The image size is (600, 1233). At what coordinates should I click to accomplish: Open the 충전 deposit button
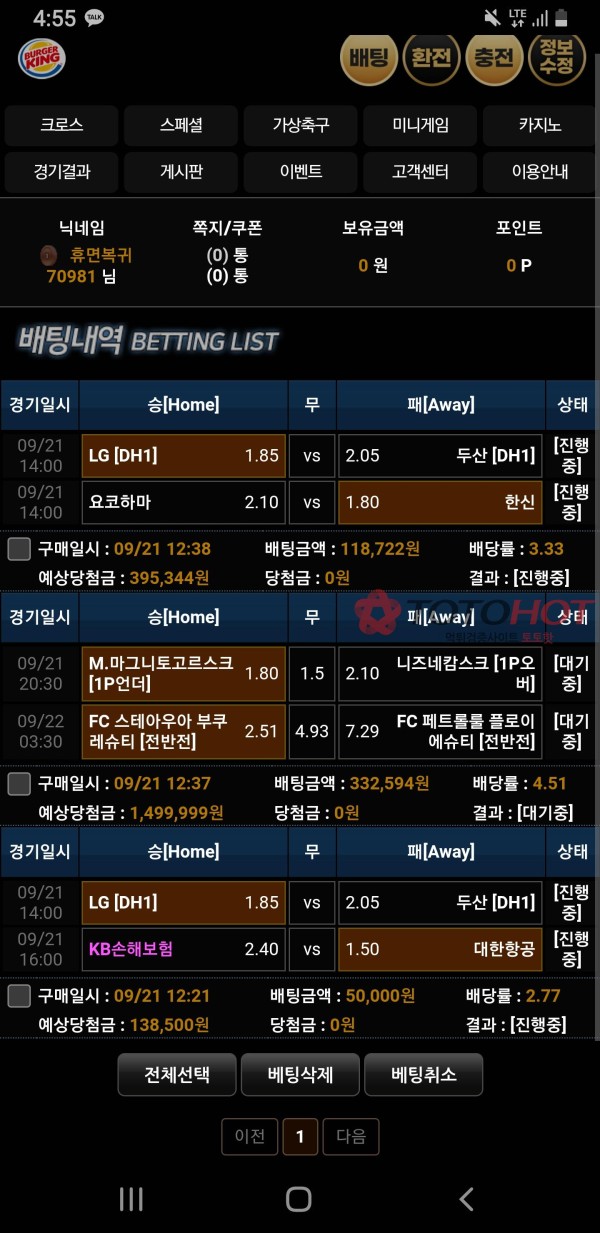pyautogui.click(x=494, y=58)
